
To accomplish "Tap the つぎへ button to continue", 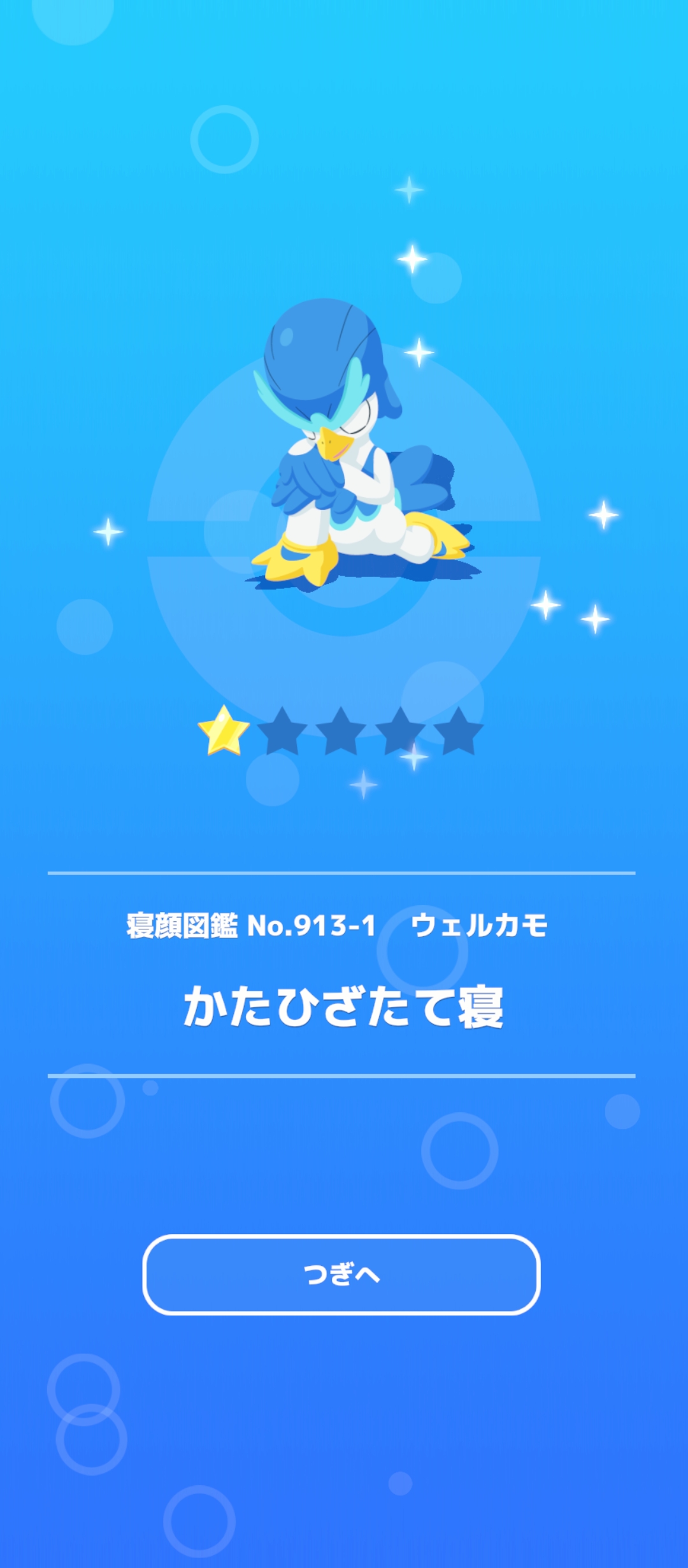I will [x=341, y=1275].
